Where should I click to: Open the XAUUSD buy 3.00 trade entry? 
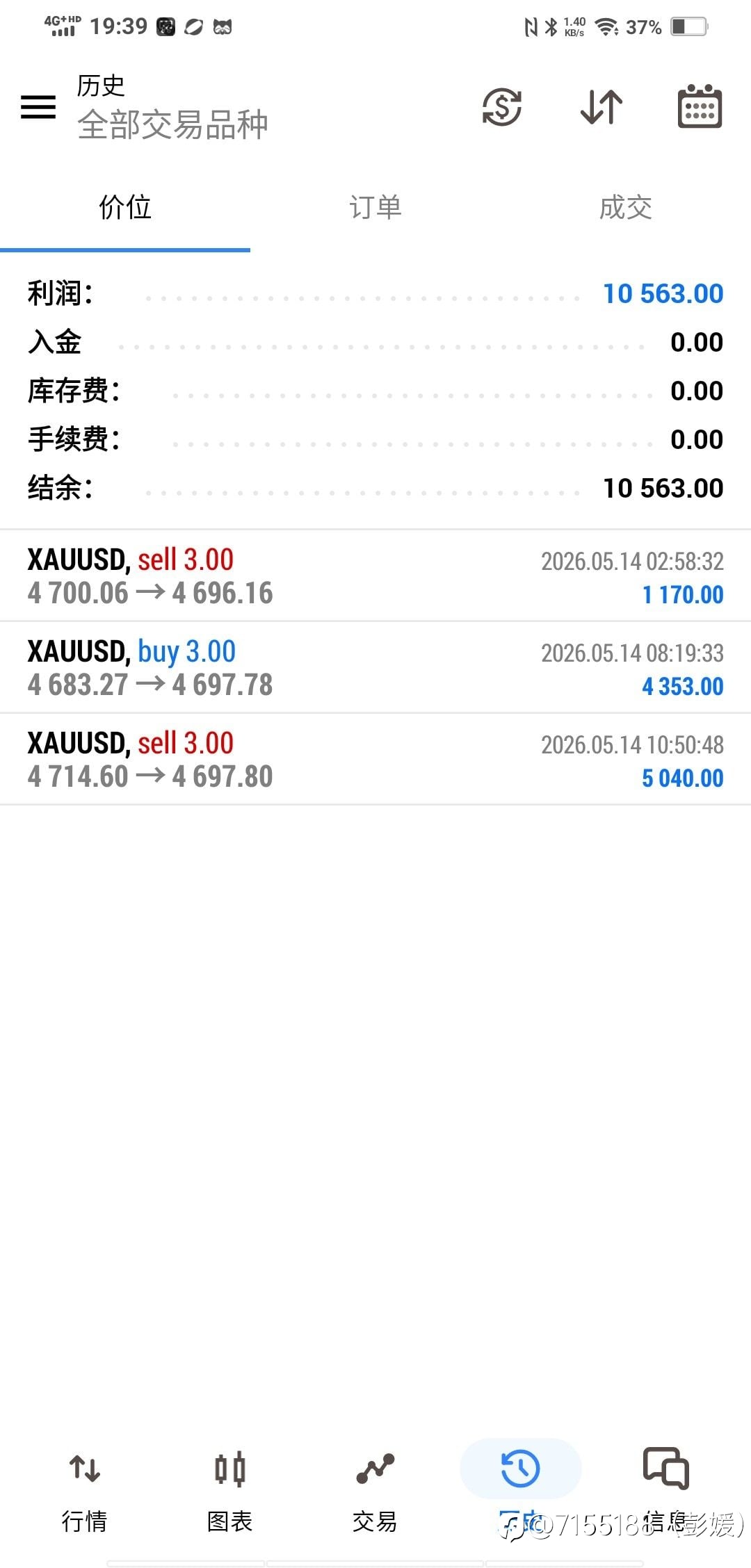375,668
